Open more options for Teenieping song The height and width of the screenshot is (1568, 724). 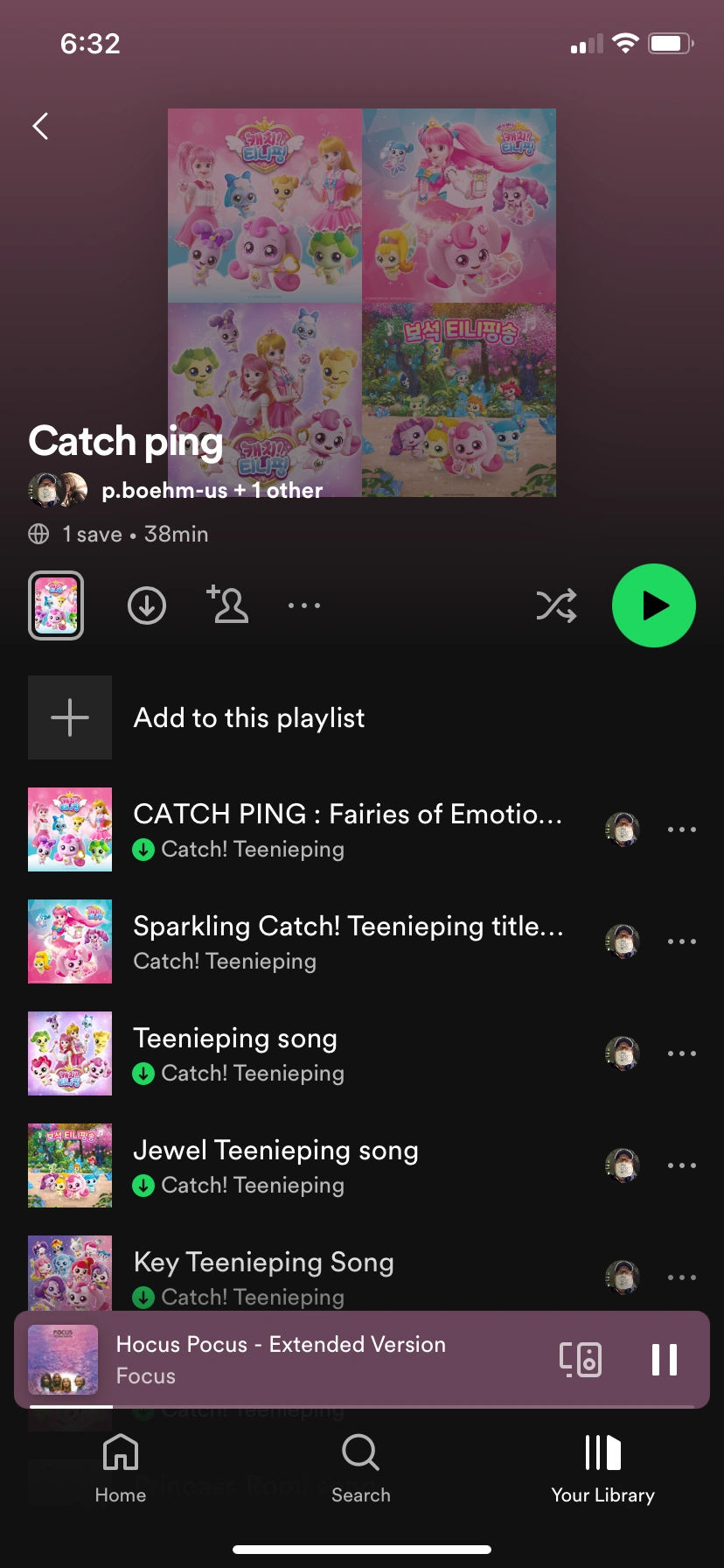click(x=682, y=1053)
